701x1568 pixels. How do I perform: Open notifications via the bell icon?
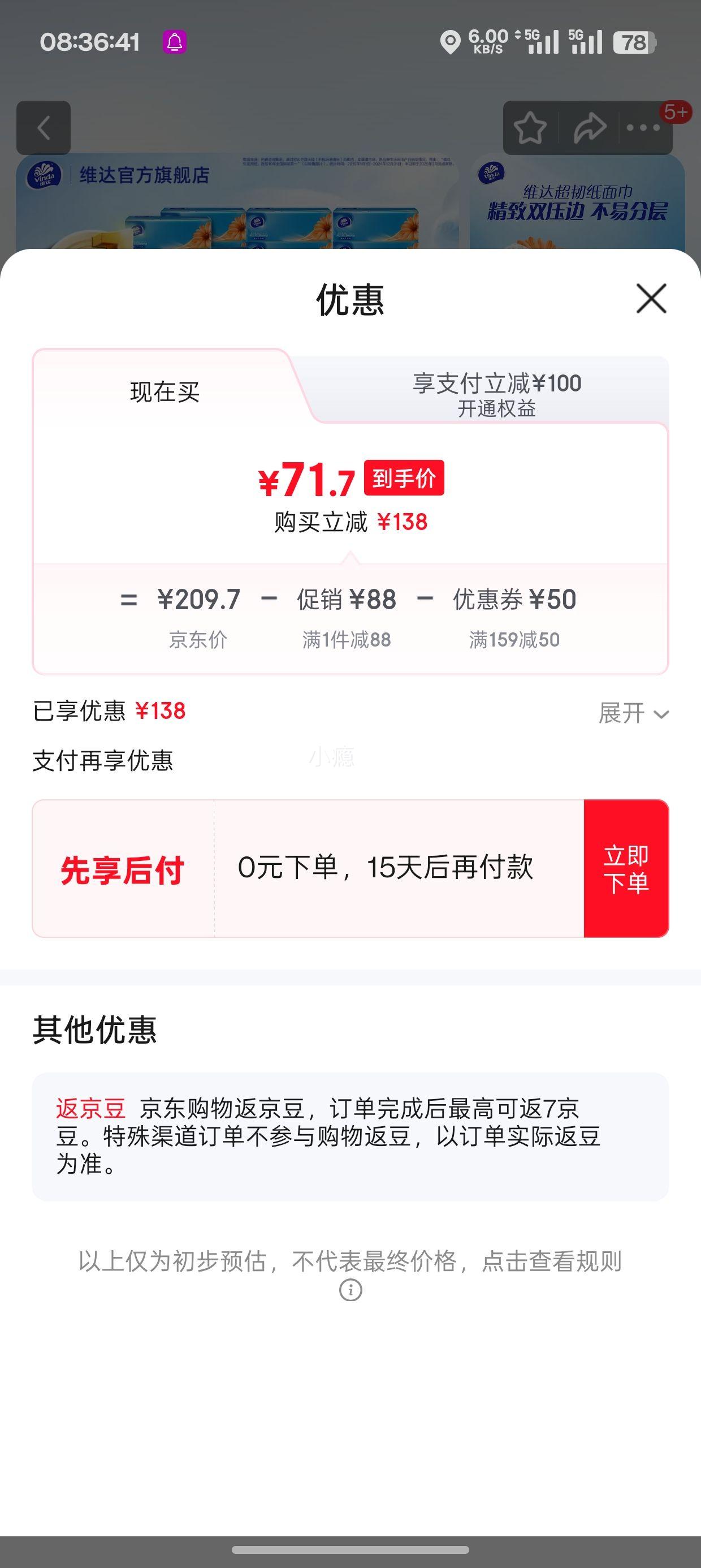point(175,42)
